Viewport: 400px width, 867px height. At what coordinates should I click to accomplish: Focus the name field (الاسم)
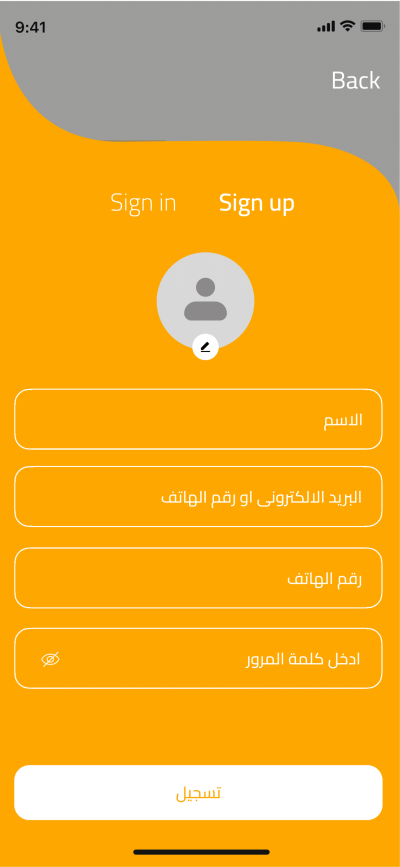click(198, 419)
